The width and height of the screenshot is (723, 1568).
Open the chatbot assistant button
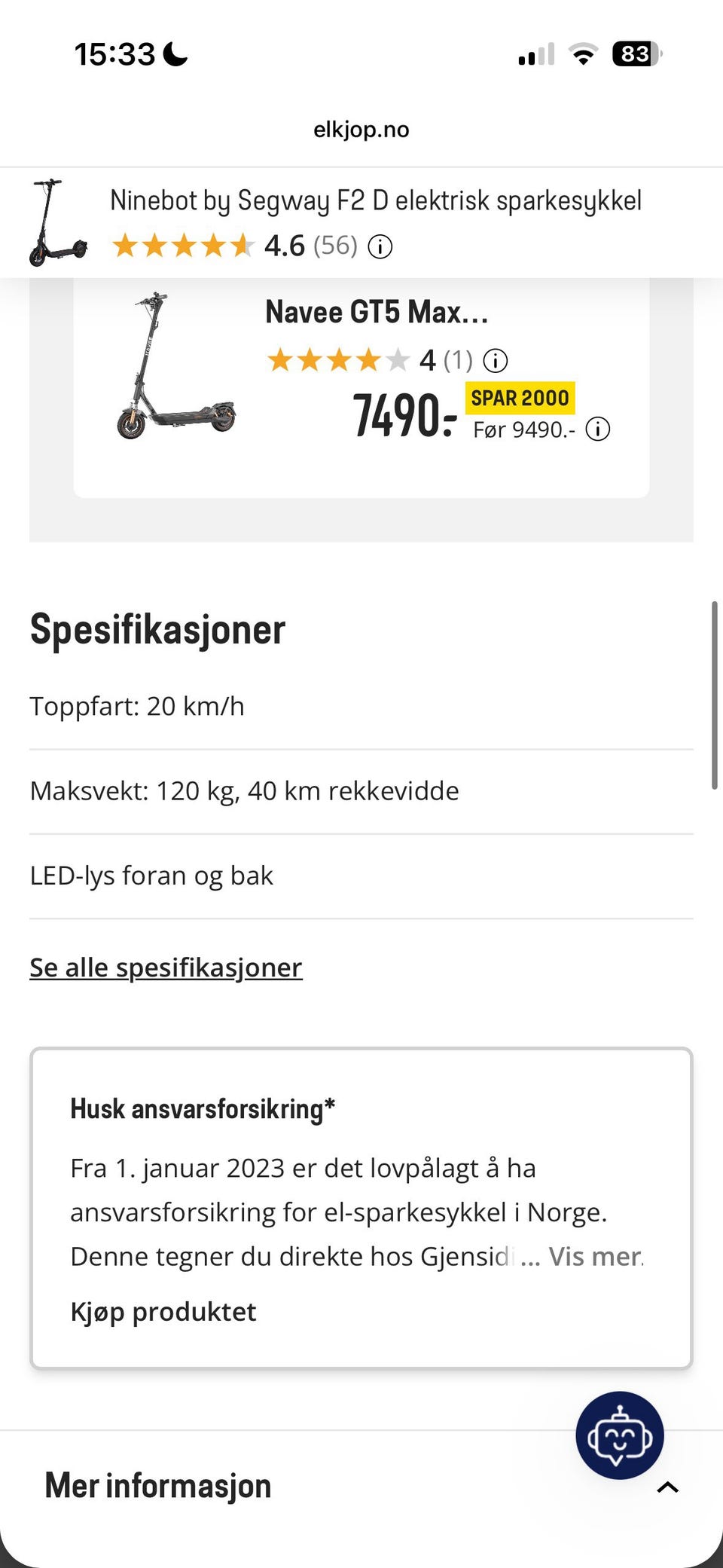(620, 1435)
